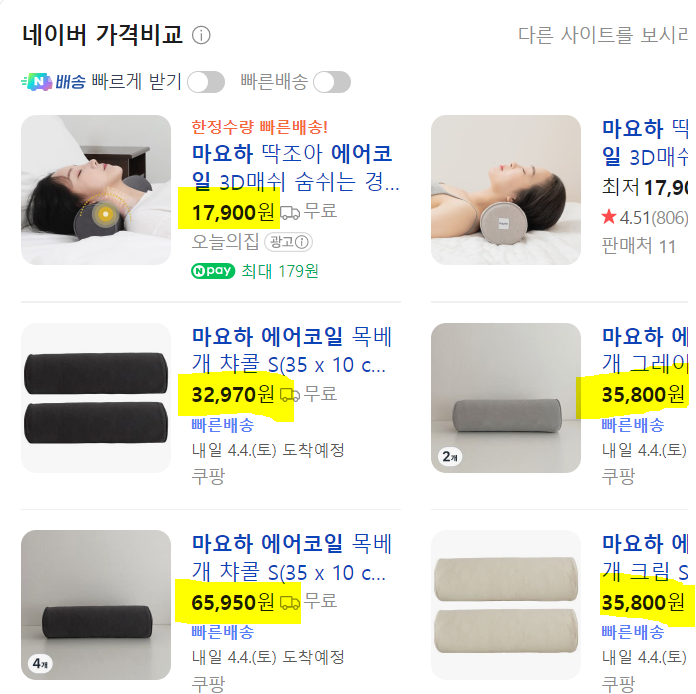Open the 65,950원 마요하 에어코일 차콜 listing
Image resolution: width=696 pixels, height=694 pixels.
point(292,558)
